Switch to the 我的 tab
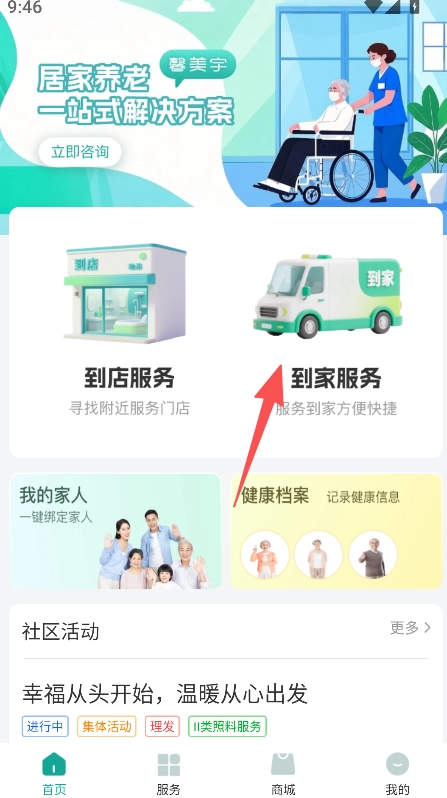 pos(398,774)
